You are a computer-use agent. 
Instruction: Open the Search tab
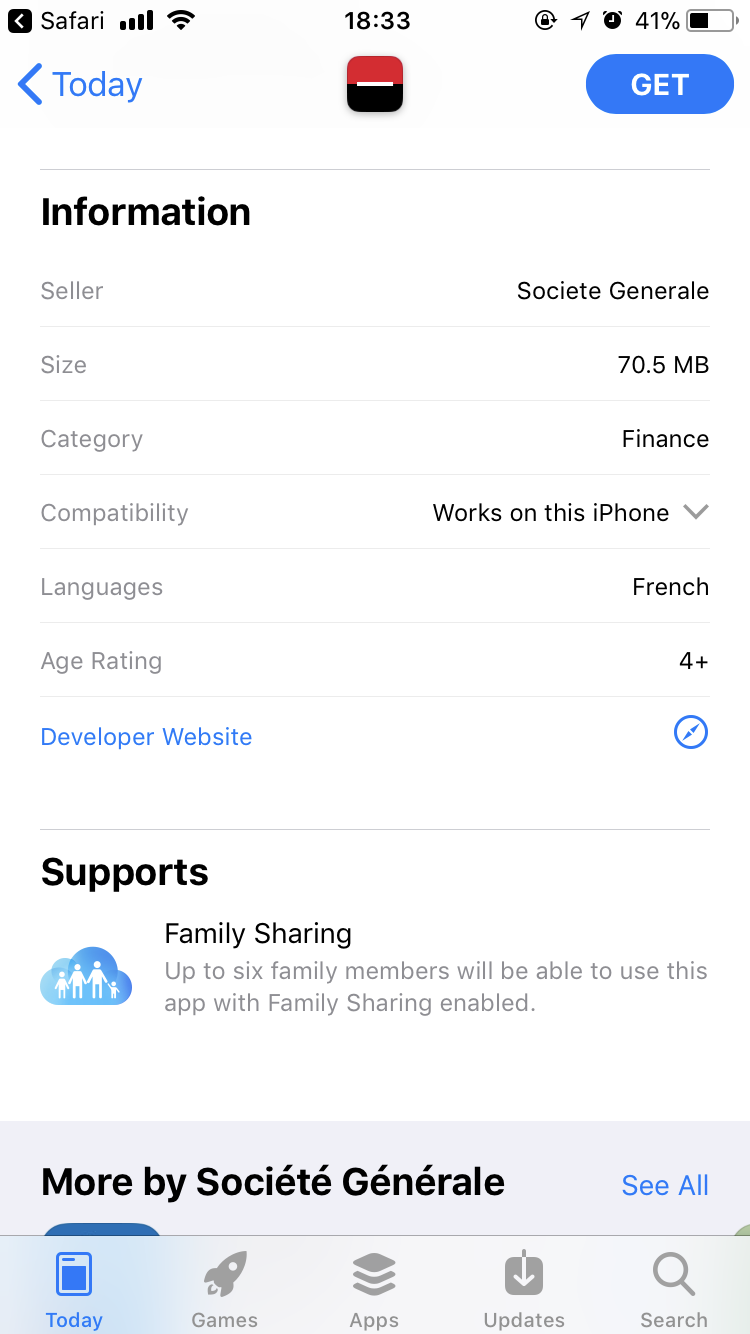tap(674, 1290)
